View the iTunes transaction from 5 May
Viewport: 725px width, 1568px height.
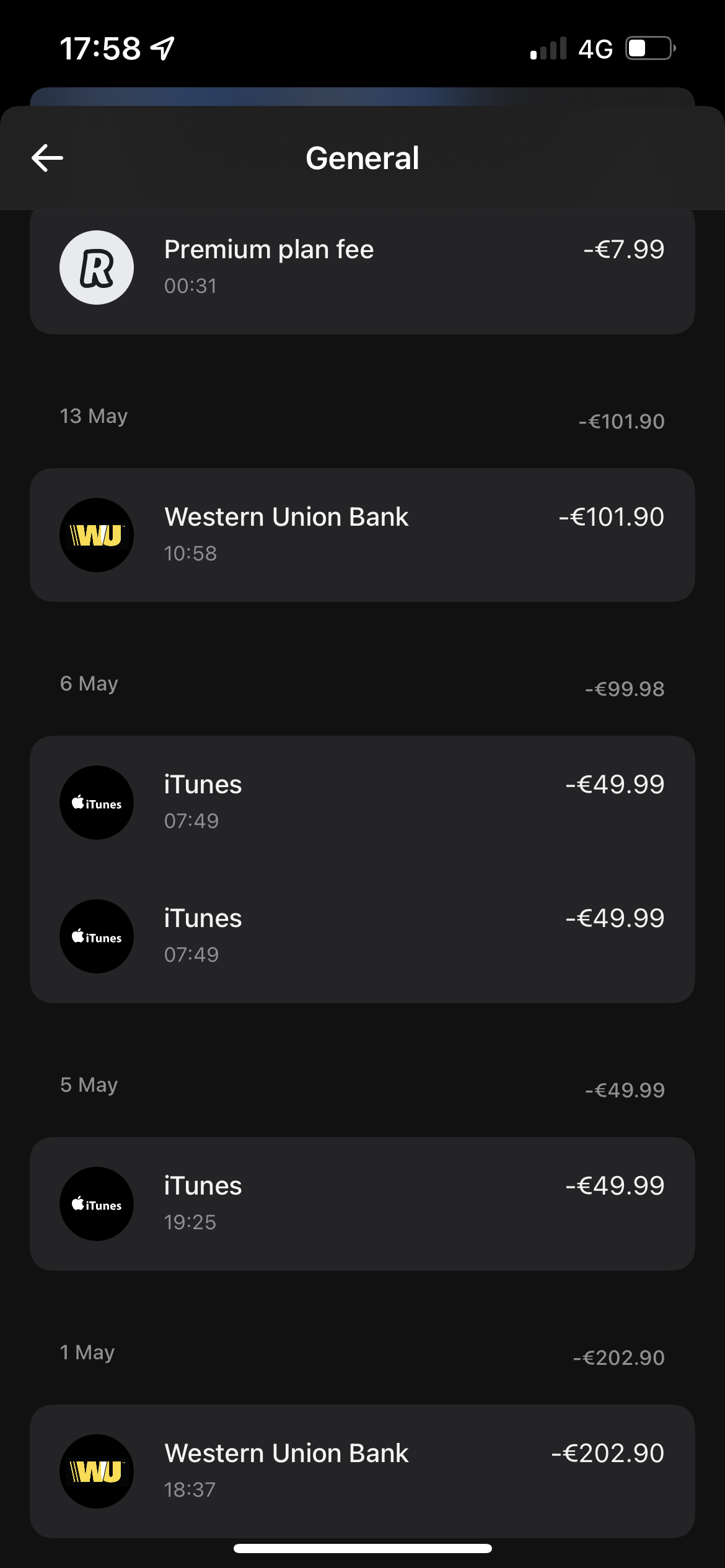coord(362,1203)
